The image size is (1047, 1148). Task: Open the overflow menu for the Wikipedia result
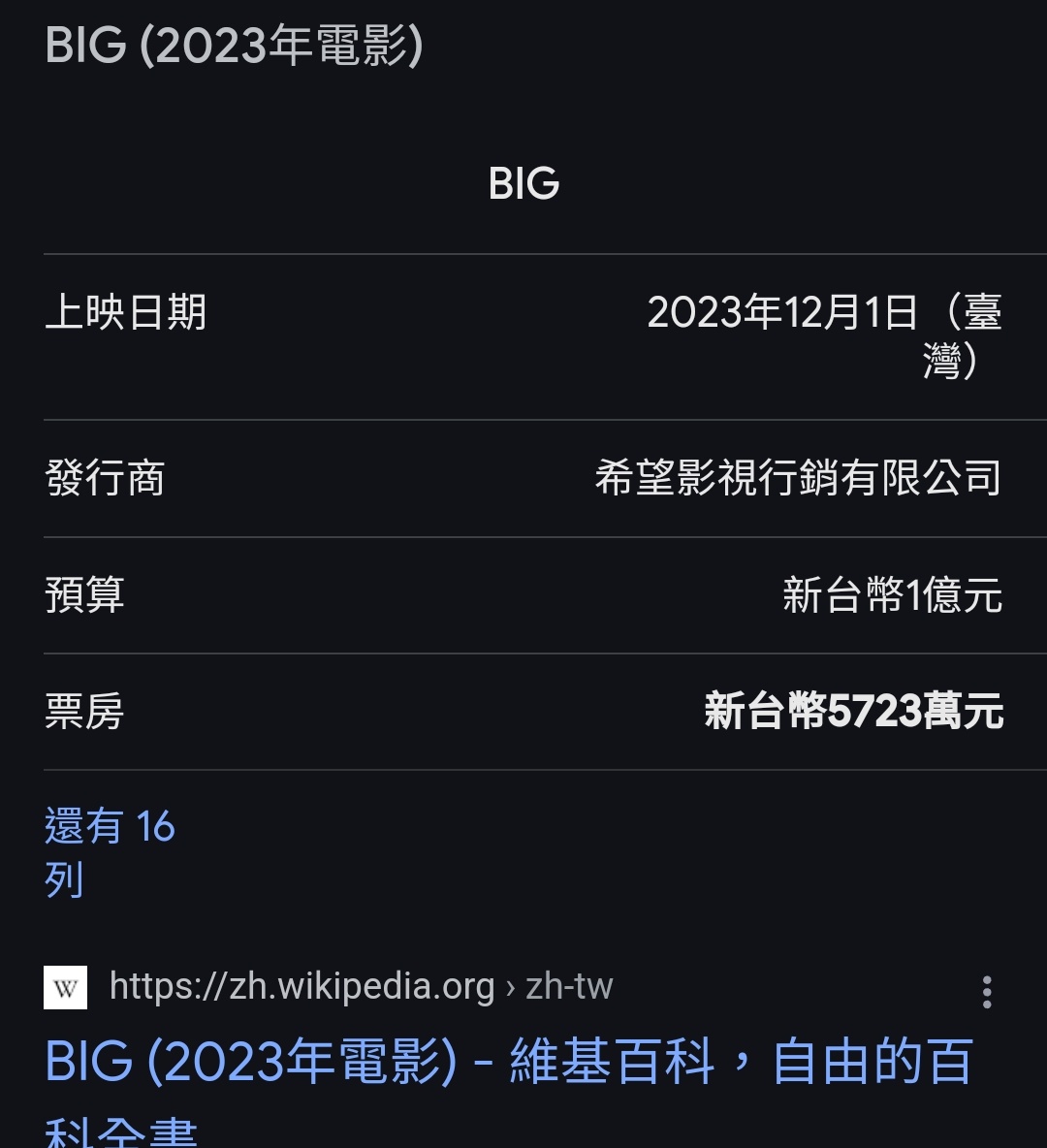pos(986,992)
